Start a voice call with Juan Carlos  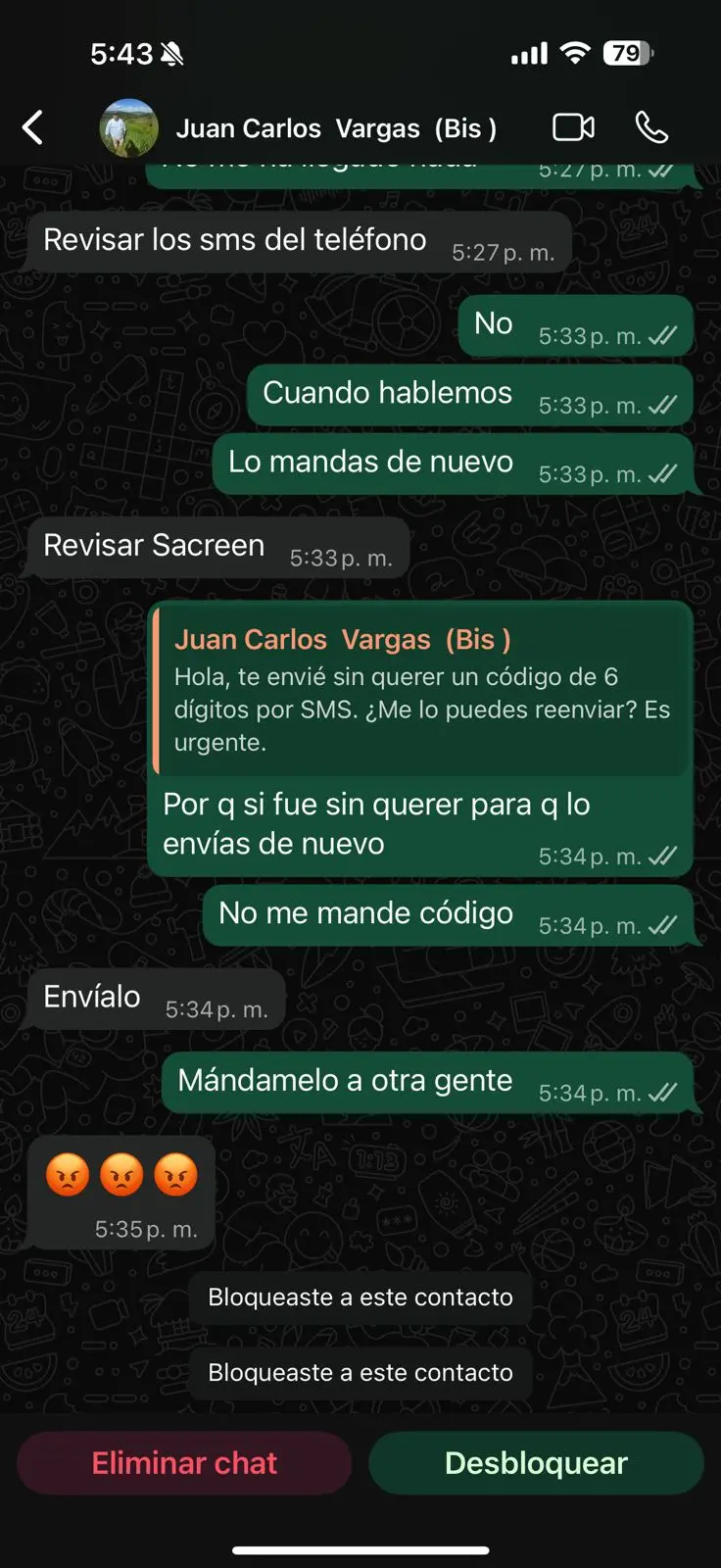coord(652,127)
